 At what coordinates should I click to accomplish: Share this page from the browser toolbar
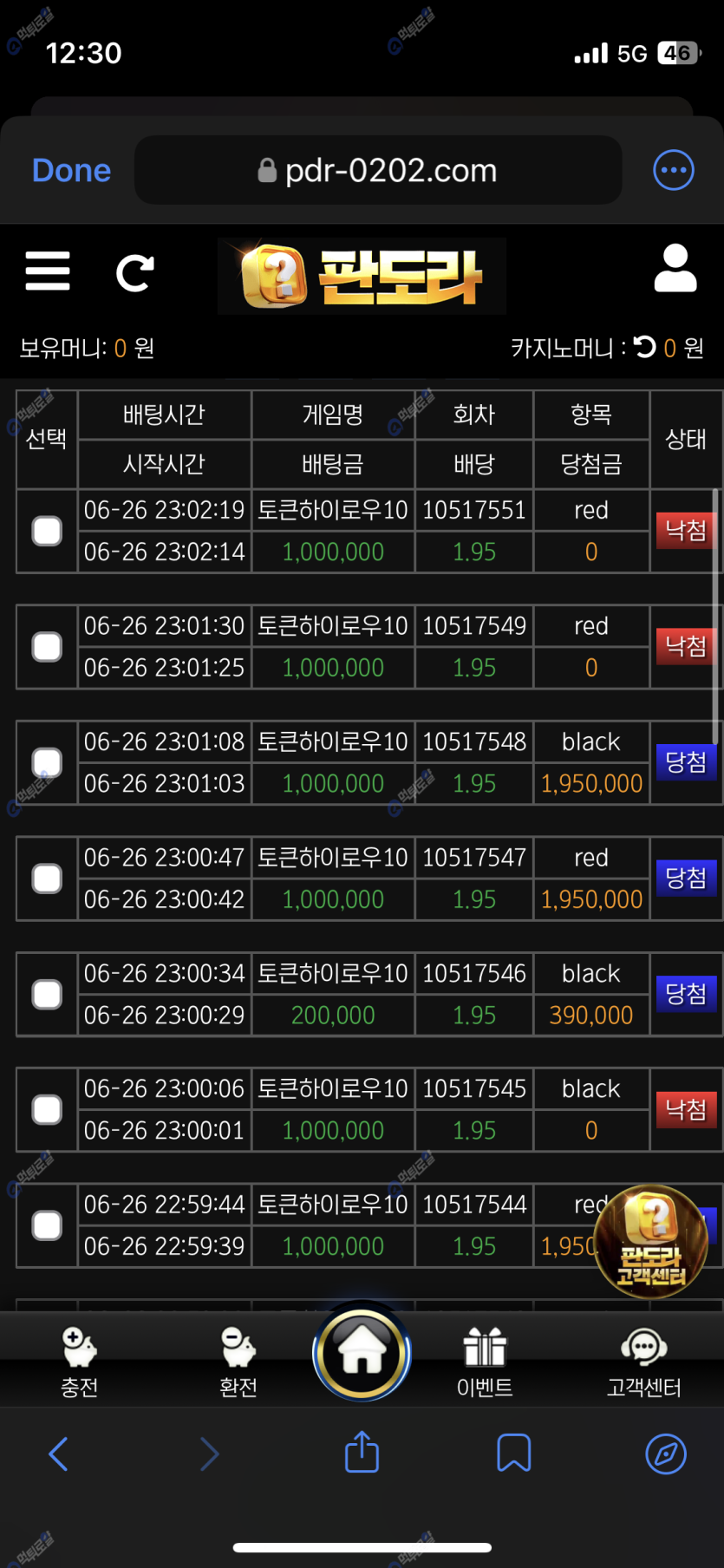click(x=362, y=1453)
